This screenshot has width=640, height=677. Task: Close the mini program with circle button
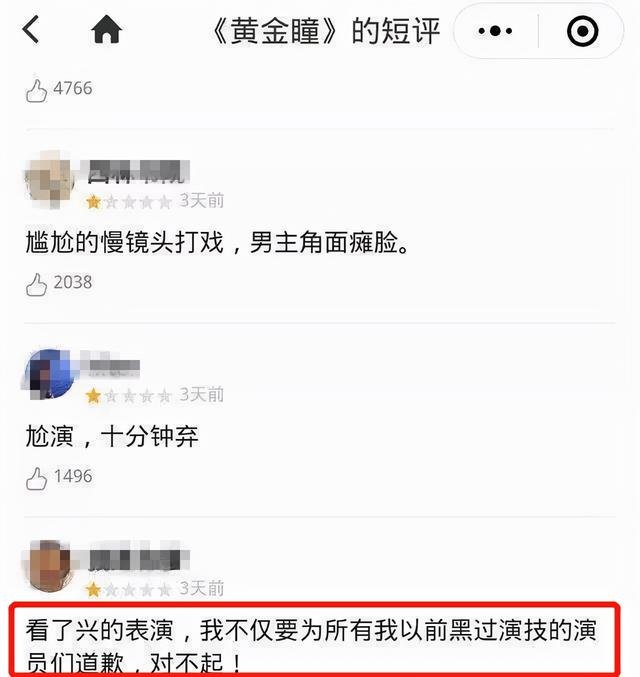tap(582, 32)
